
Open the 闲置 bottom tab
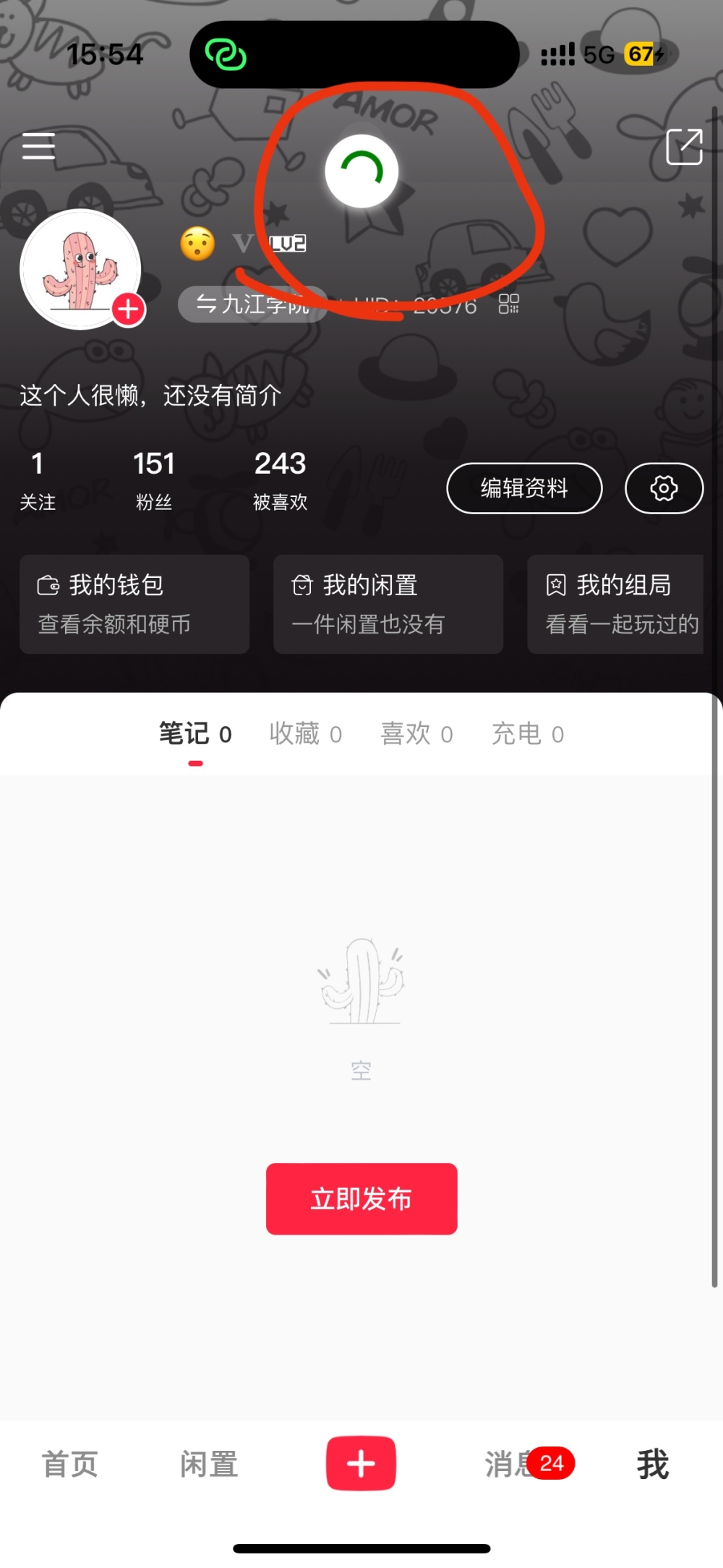tap(209, 1465)
